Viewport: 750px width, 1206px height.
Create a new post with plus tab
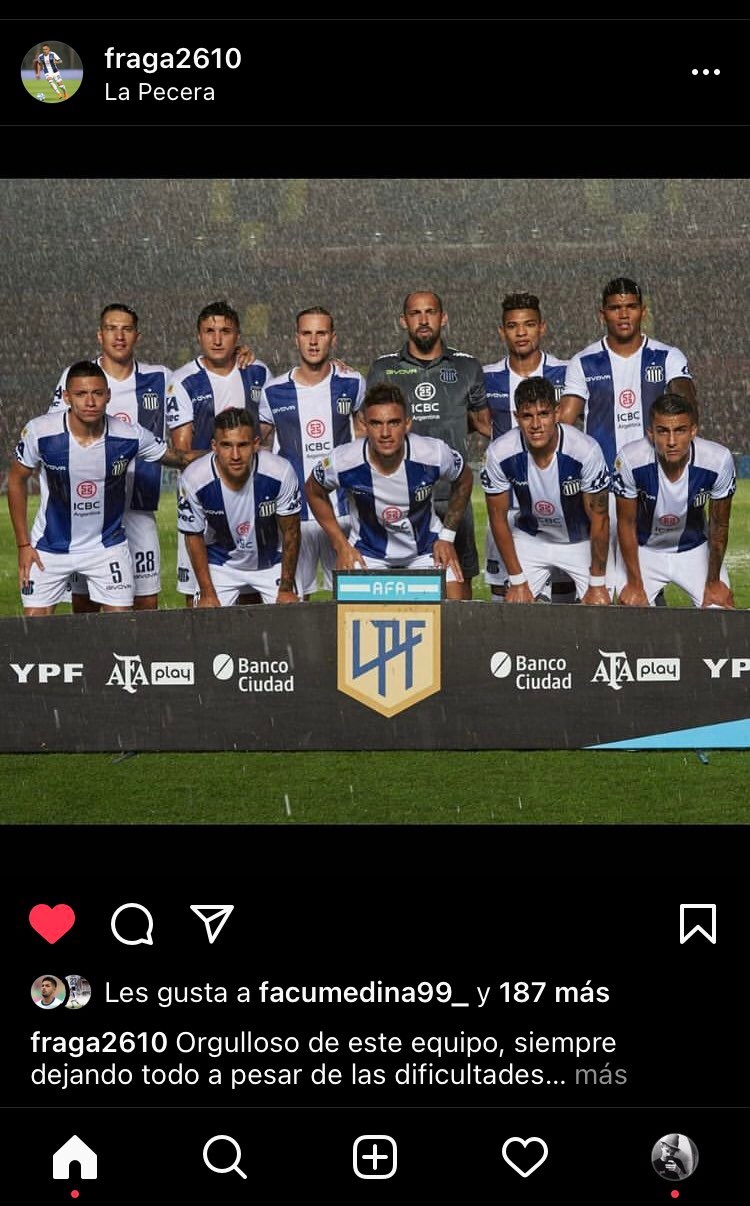tap(375, 1158)
